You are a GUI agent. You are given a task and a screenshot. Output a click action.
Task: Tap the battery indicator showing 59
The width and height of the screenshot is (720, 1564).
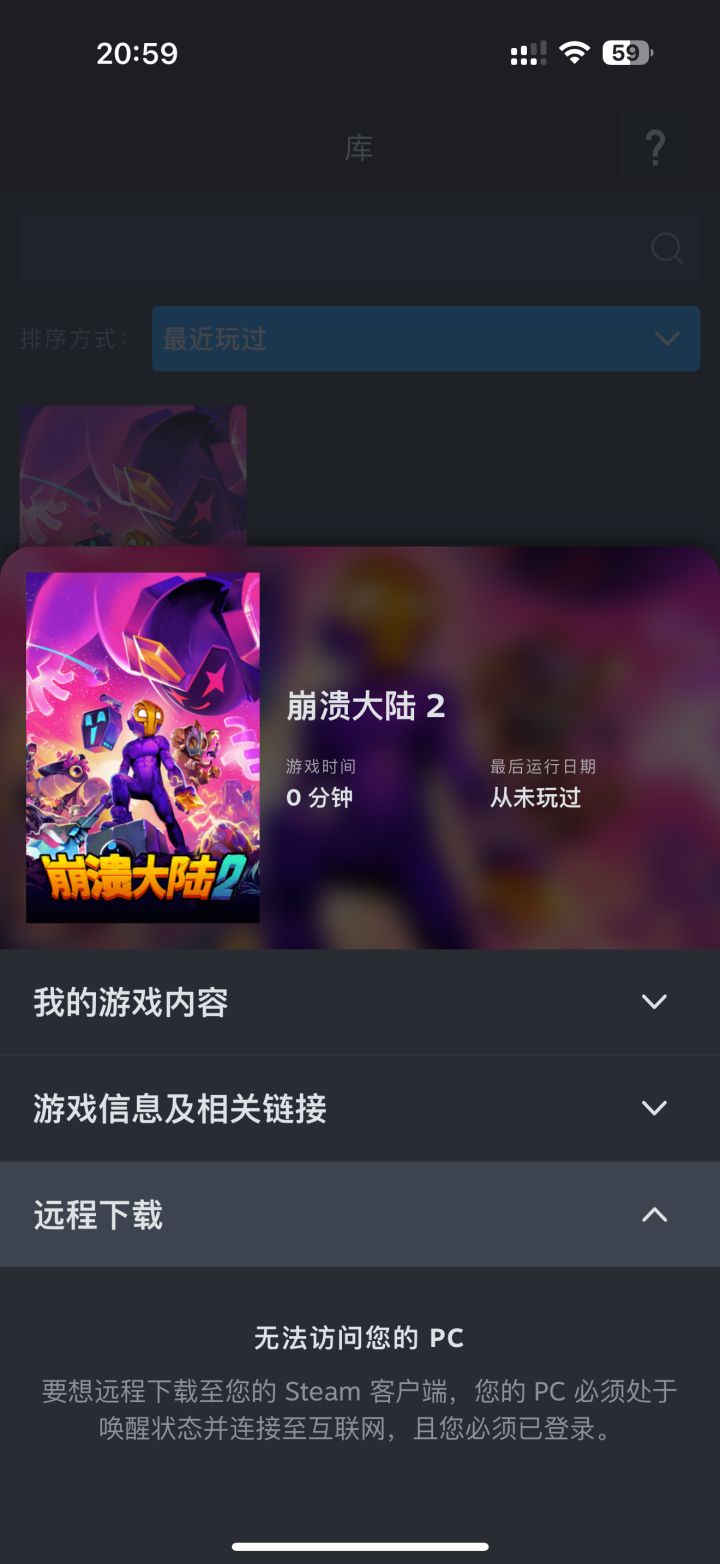tap(627, 52)
